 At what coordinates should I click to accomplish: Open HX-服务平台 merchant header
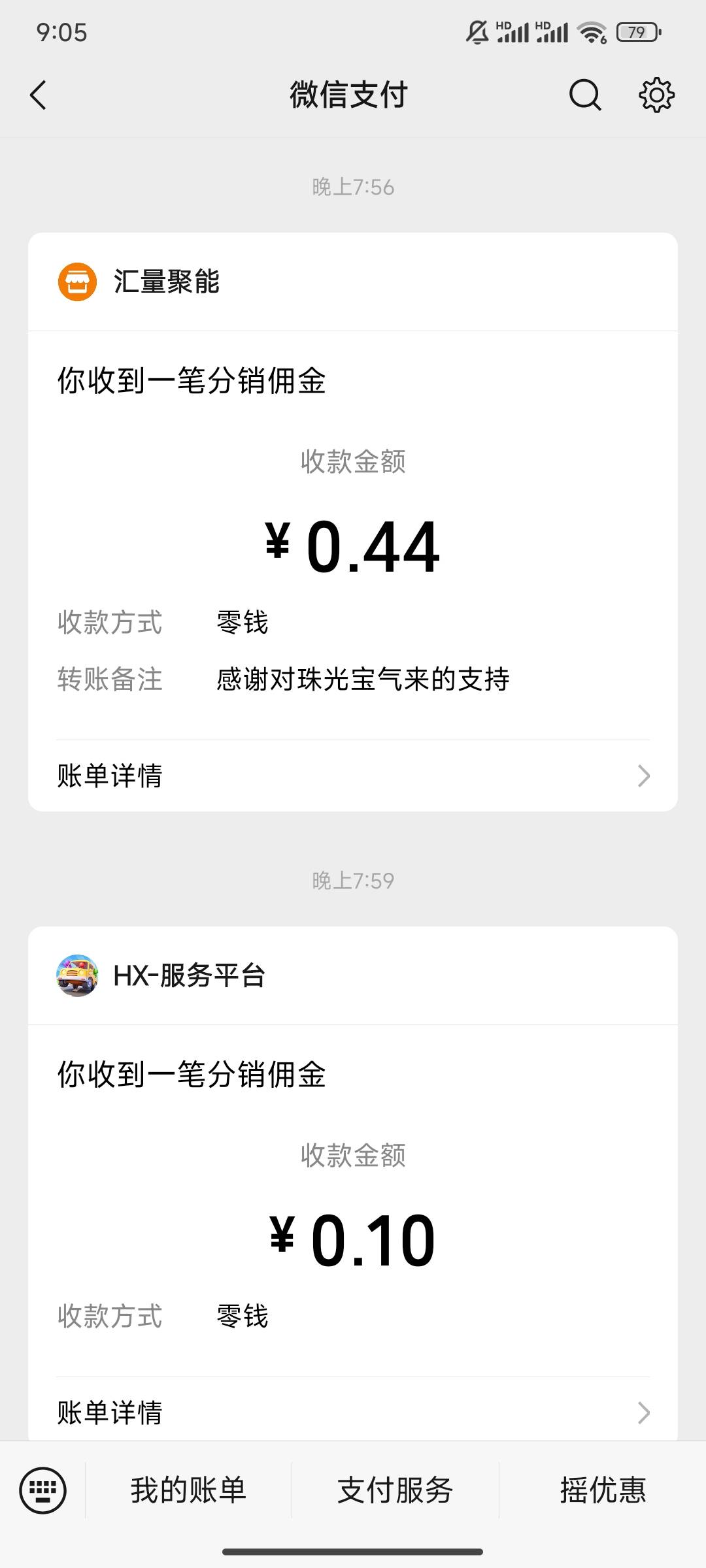click(353, 976)
